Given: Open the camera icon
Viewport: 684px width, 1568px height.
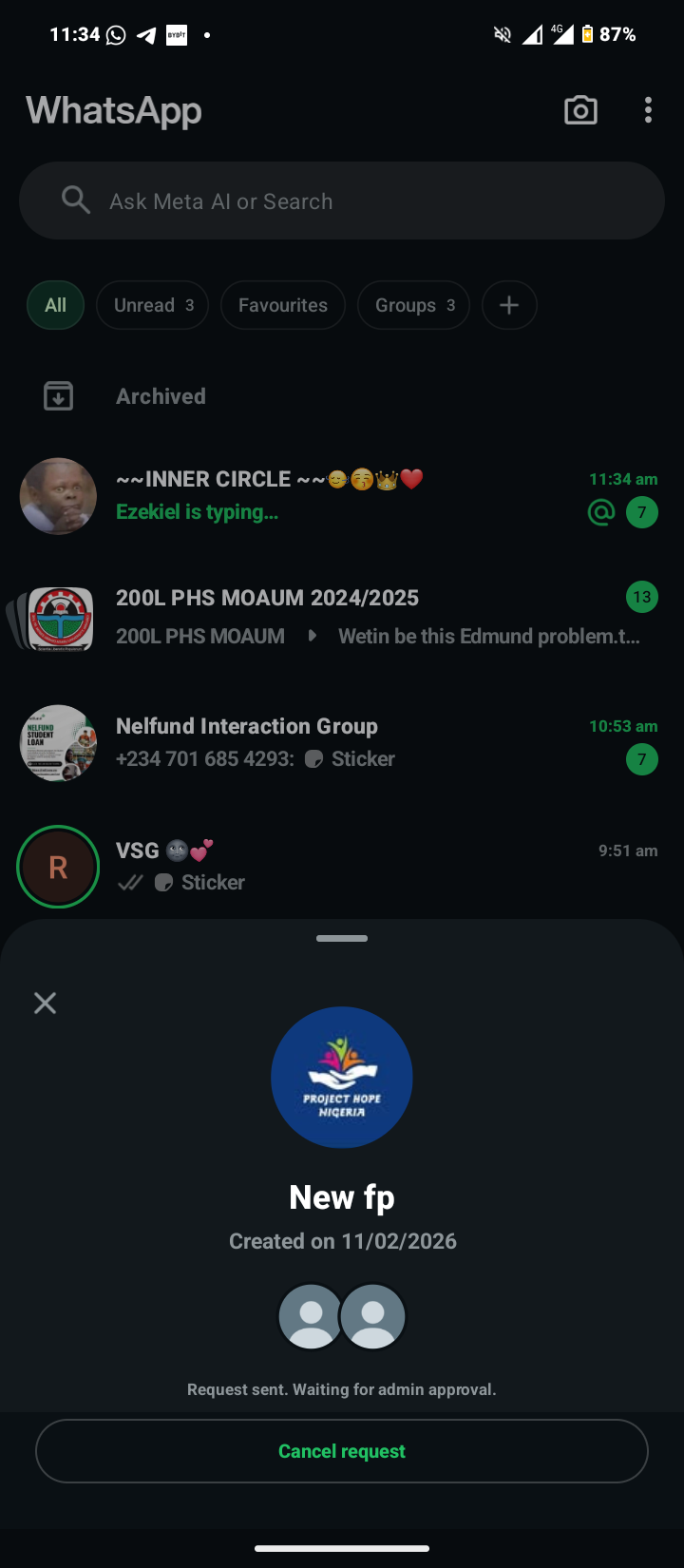Looking at the screenshot, I should [x=580, y=110].
